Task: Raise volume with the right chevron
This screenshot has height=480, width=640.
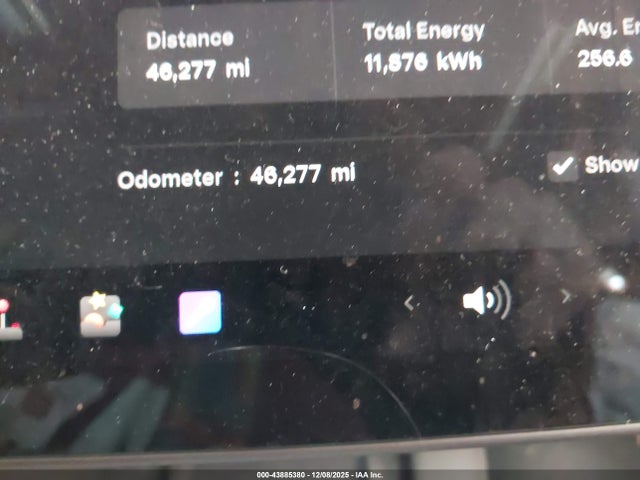Action: coord(565,296)
